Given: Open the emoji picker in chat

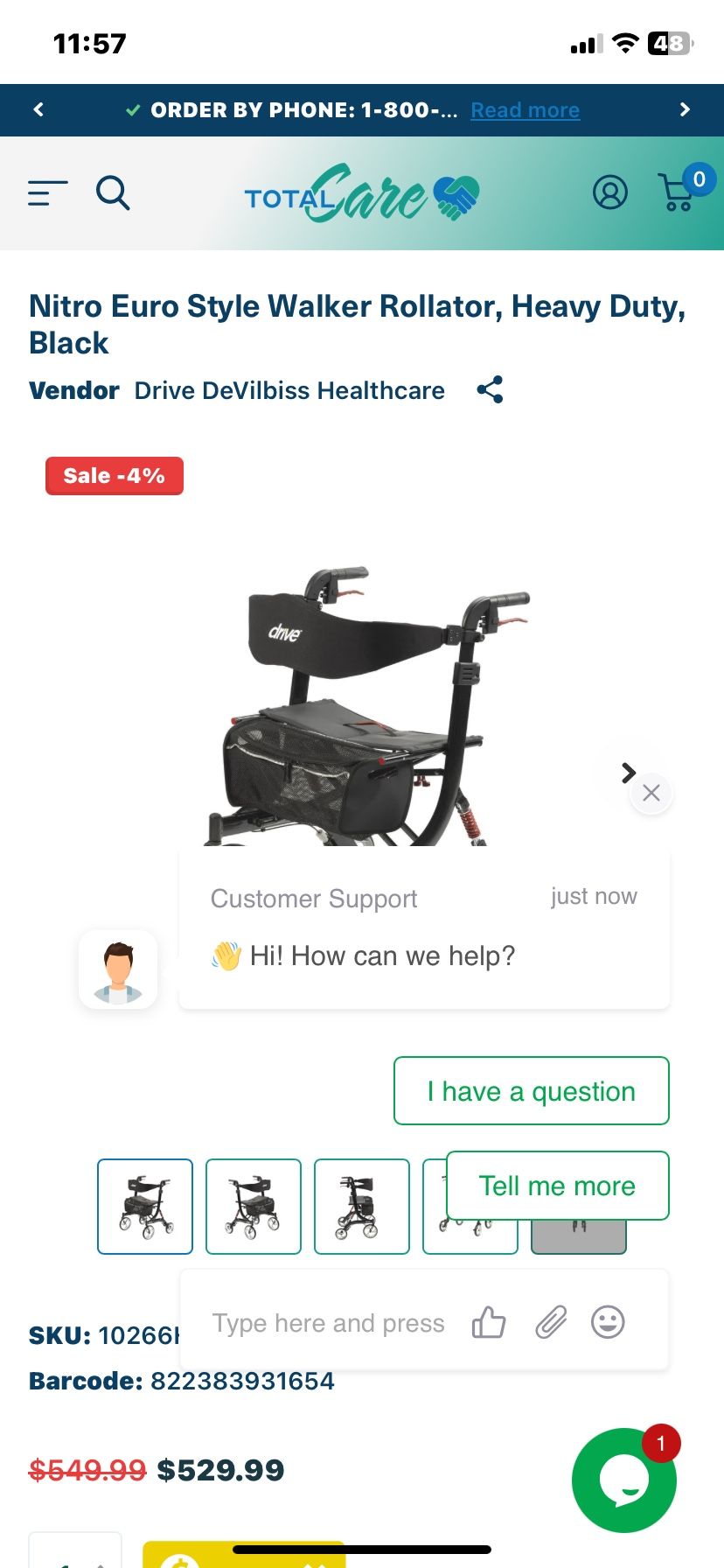Looking at the screenshot, I should 608,1322.
